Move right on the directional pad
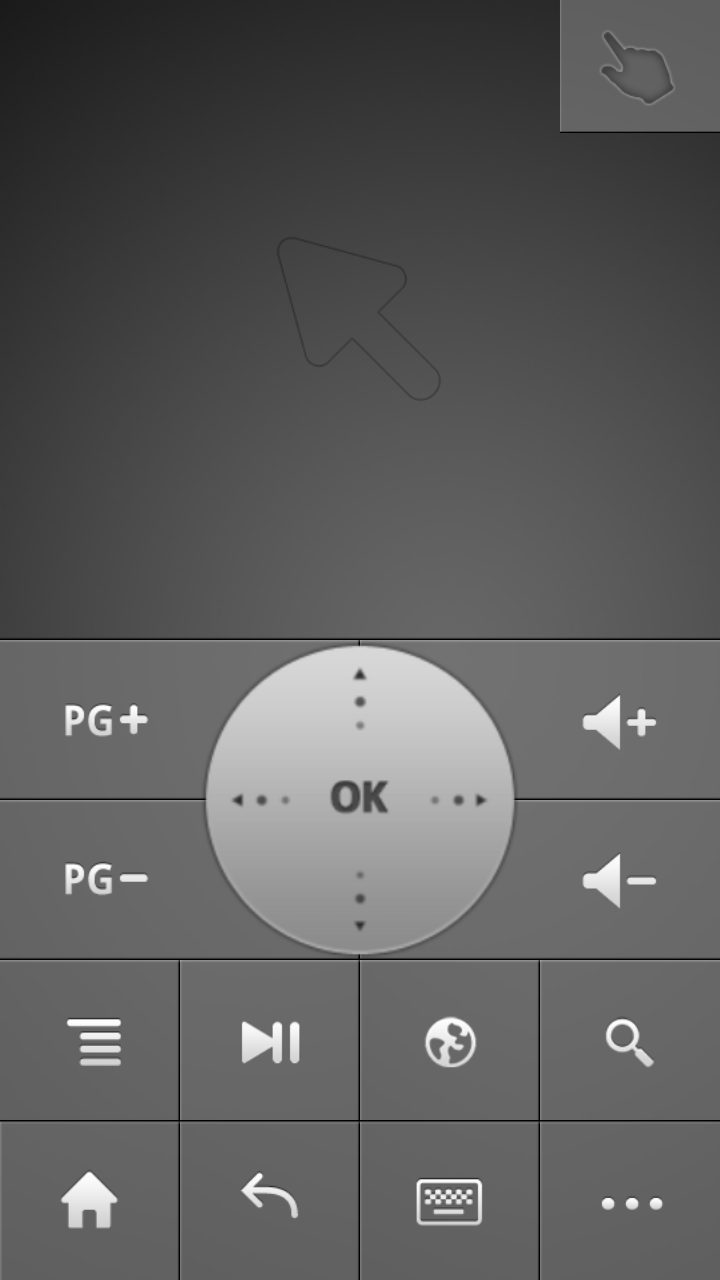The height and width of the screenshot is (1280, 720). click(466, 800)
